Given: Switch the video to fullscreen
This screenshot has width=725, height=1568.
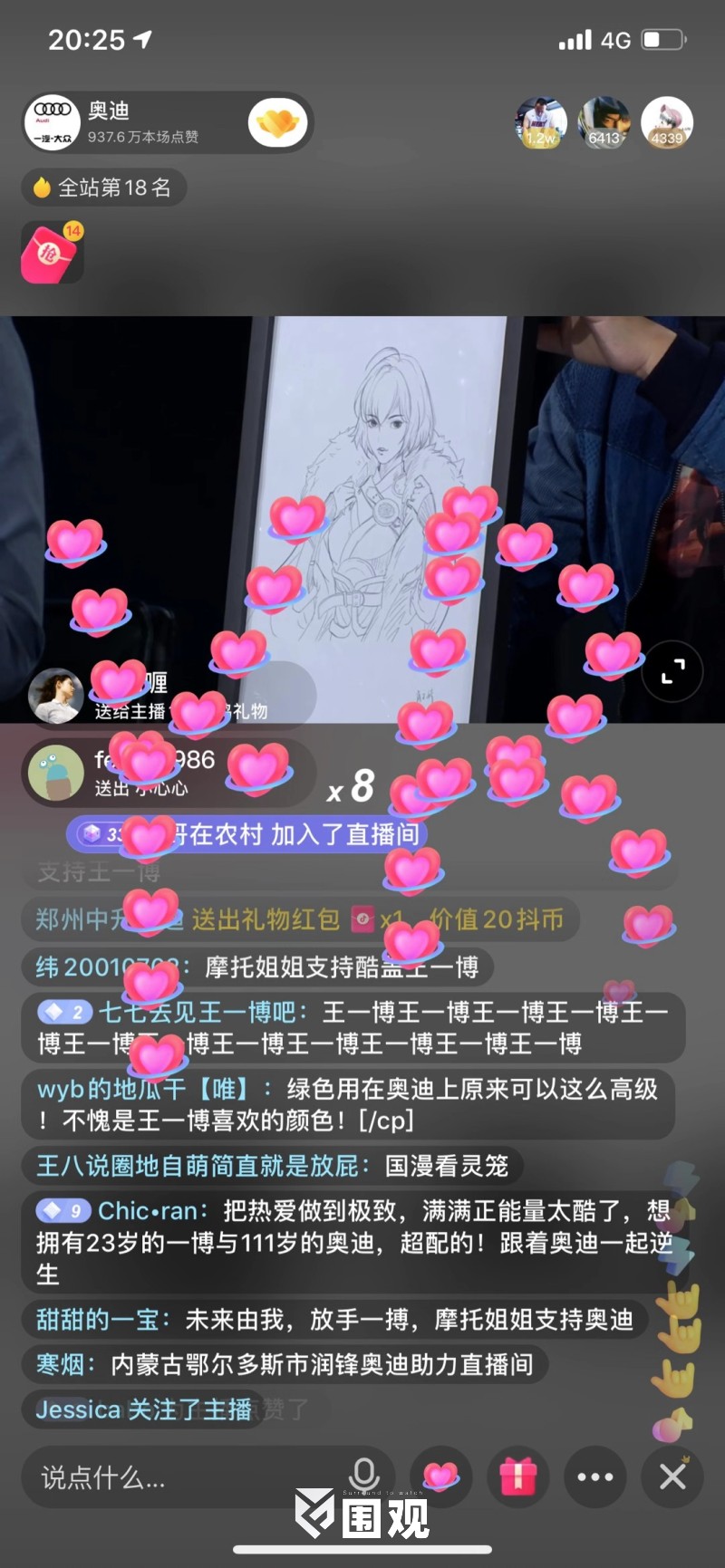Looking at the screenshot, I should coord(672,671).
